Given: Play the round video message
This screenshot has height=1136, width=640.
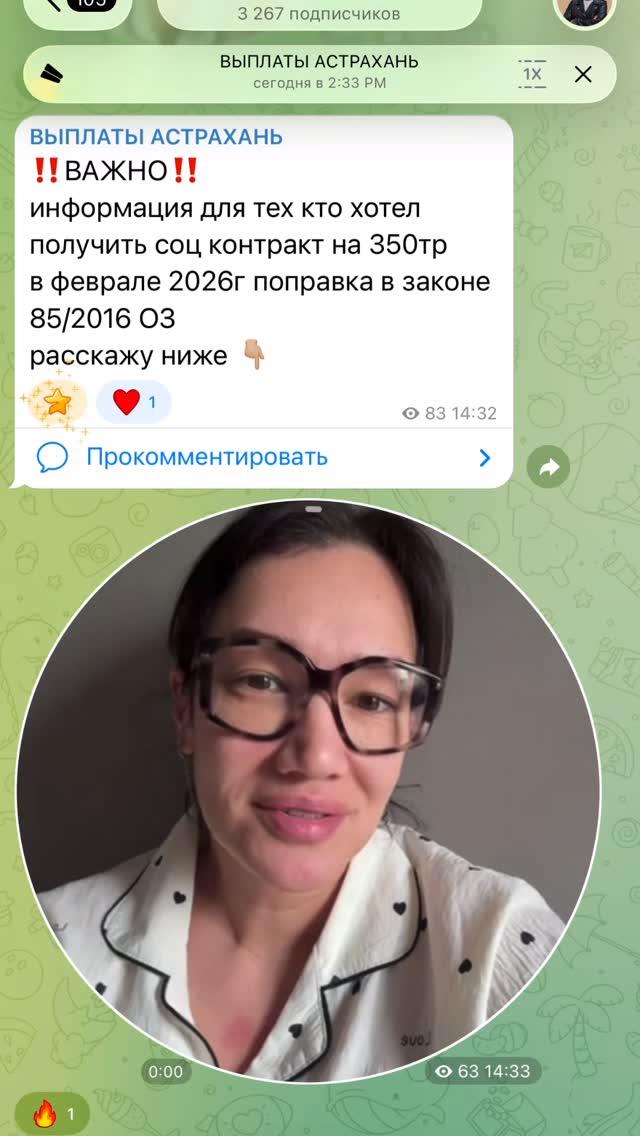Looking at the screenshot, I should tap(308, 790).
